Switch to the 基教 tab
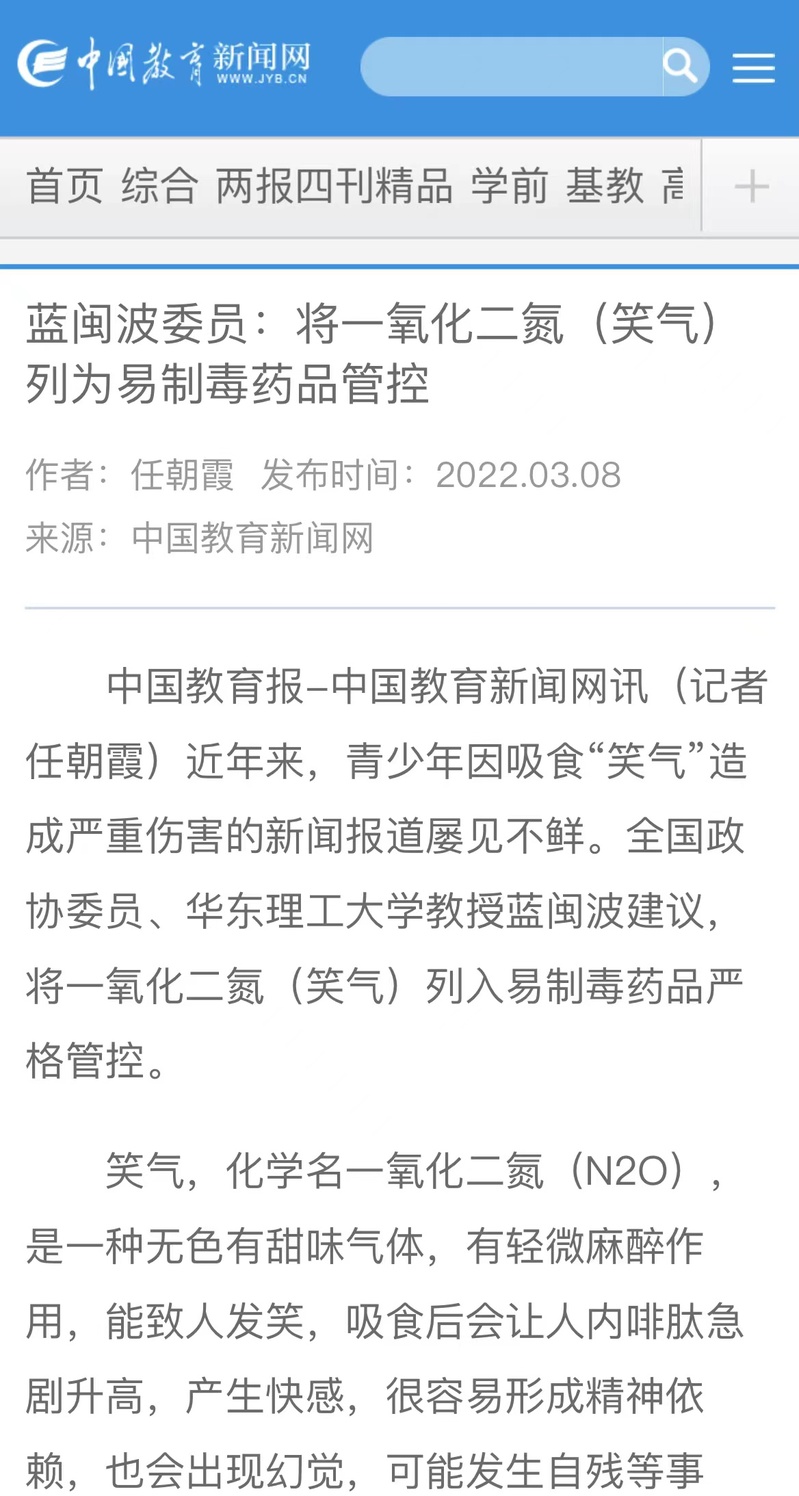Screen dimensions: 799x1496 [x=604, y=186]
